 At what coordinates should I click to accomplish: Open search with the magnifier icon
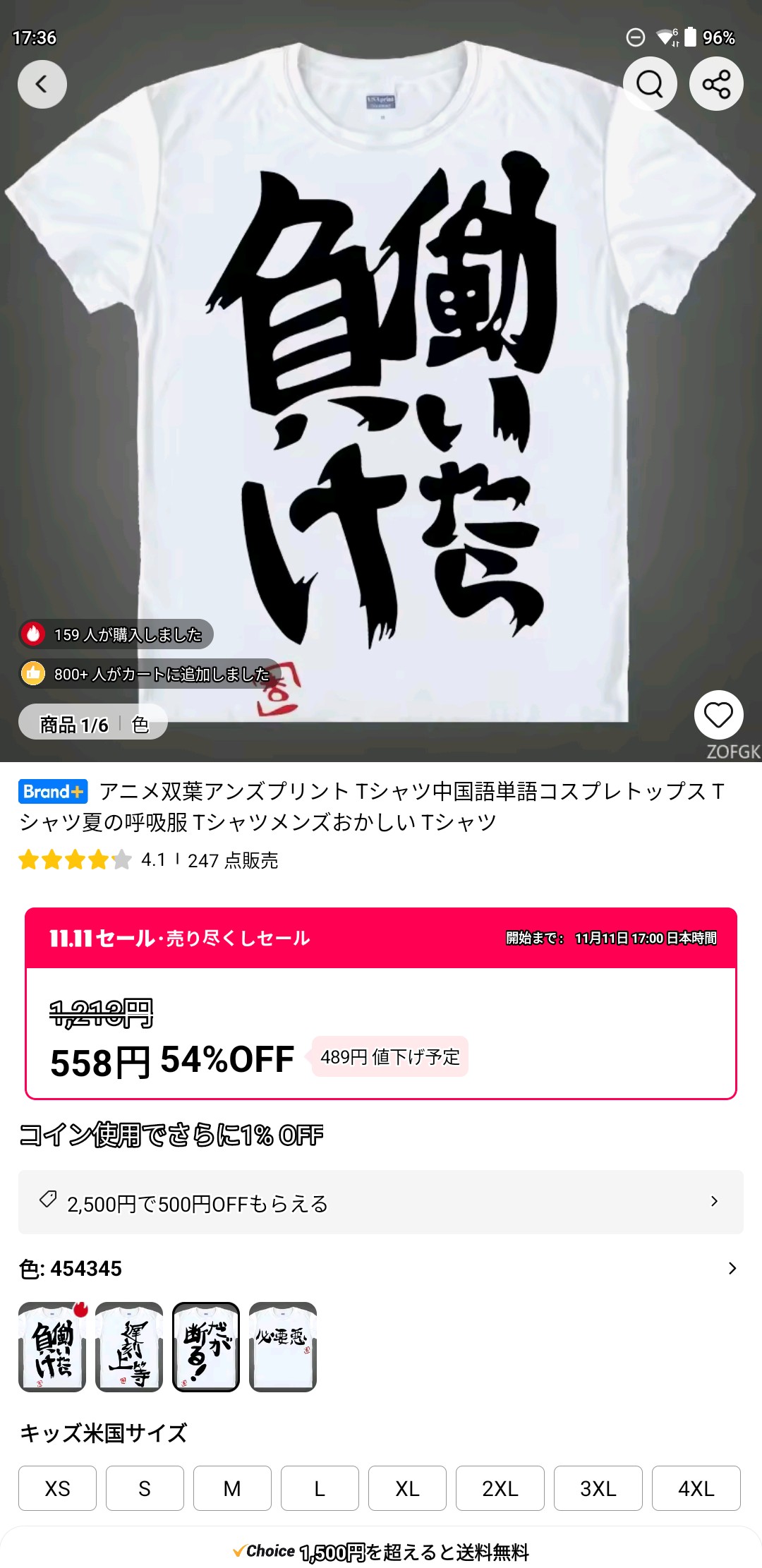click(649, 84)
